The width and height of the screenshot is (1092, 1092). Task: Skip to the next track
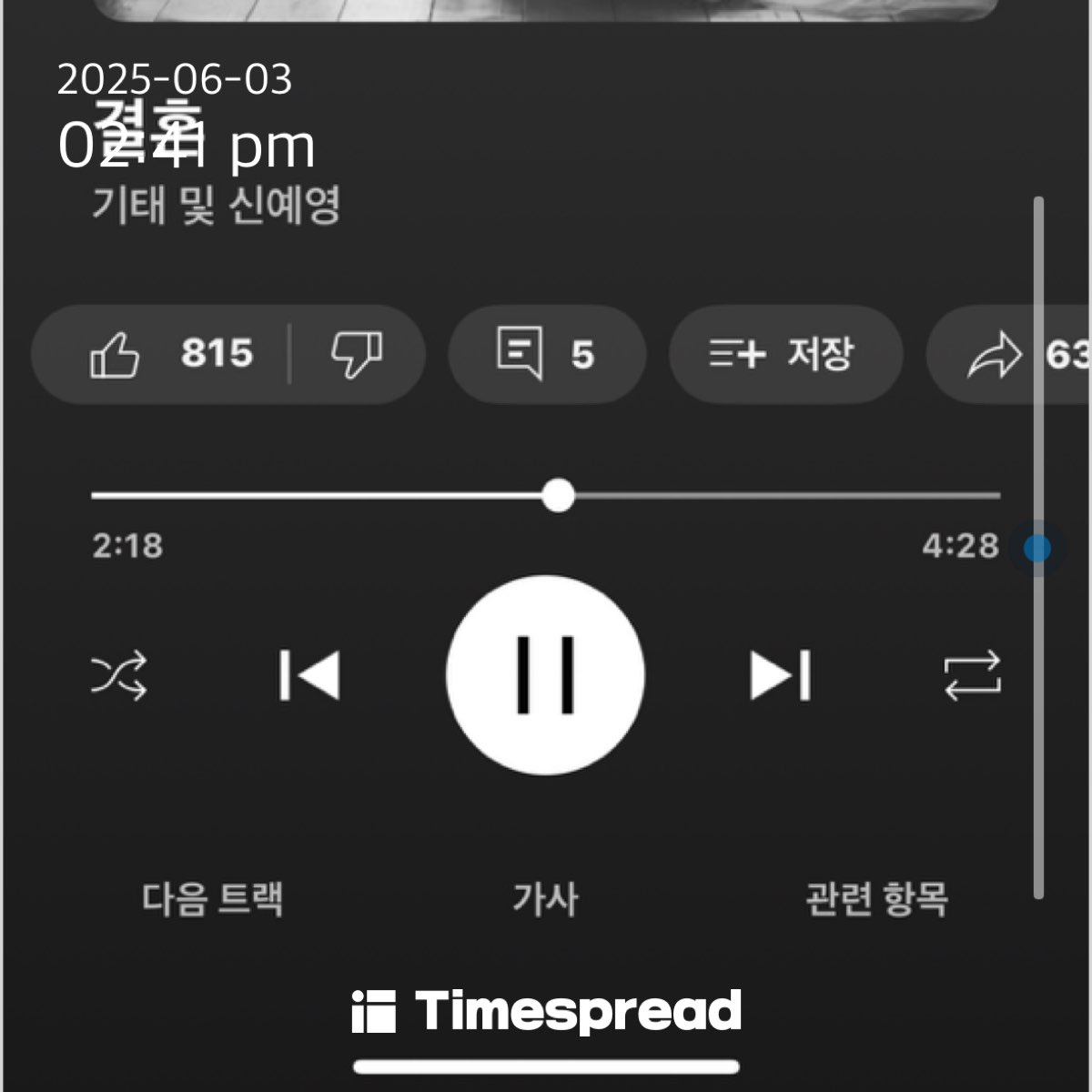tap(781, 675)
